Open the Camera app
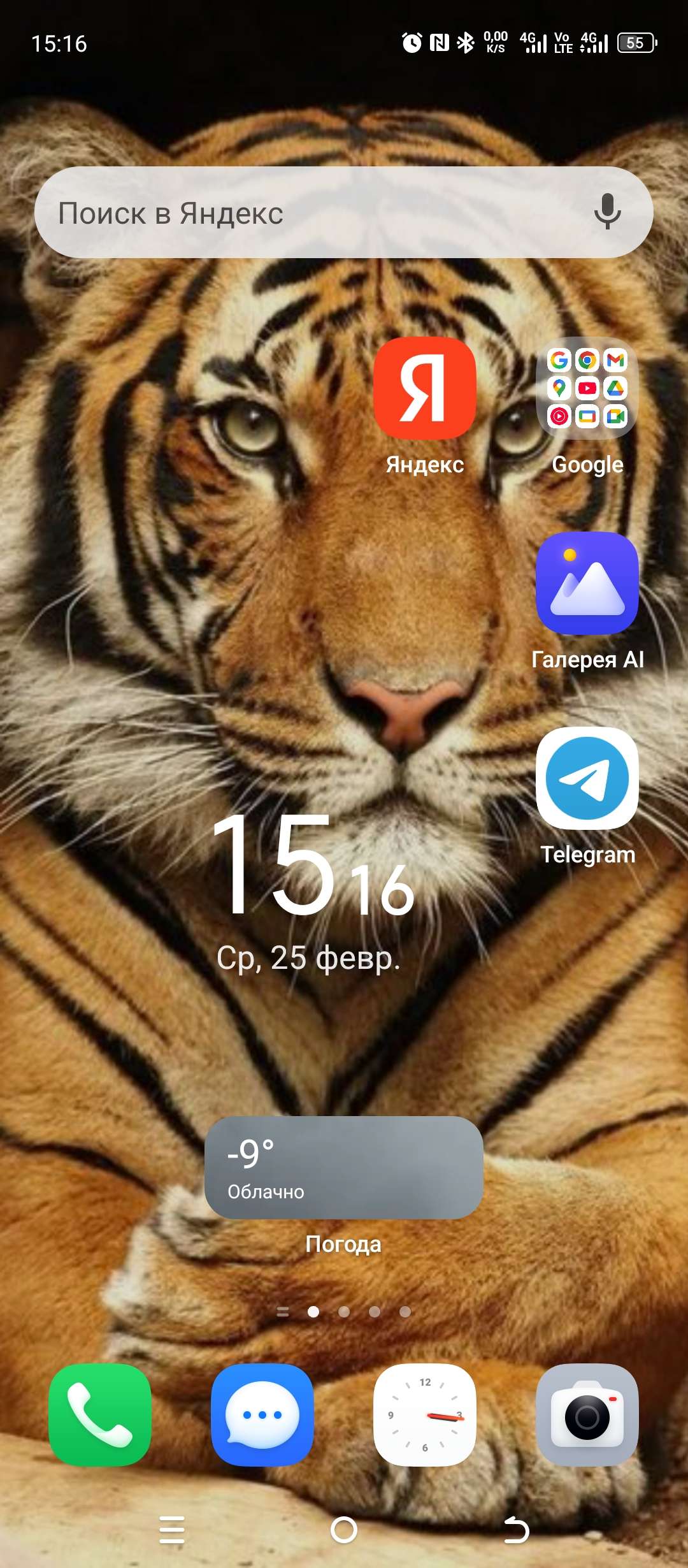This screenshot has height=1568, width=688. (x=587, y=1415)
